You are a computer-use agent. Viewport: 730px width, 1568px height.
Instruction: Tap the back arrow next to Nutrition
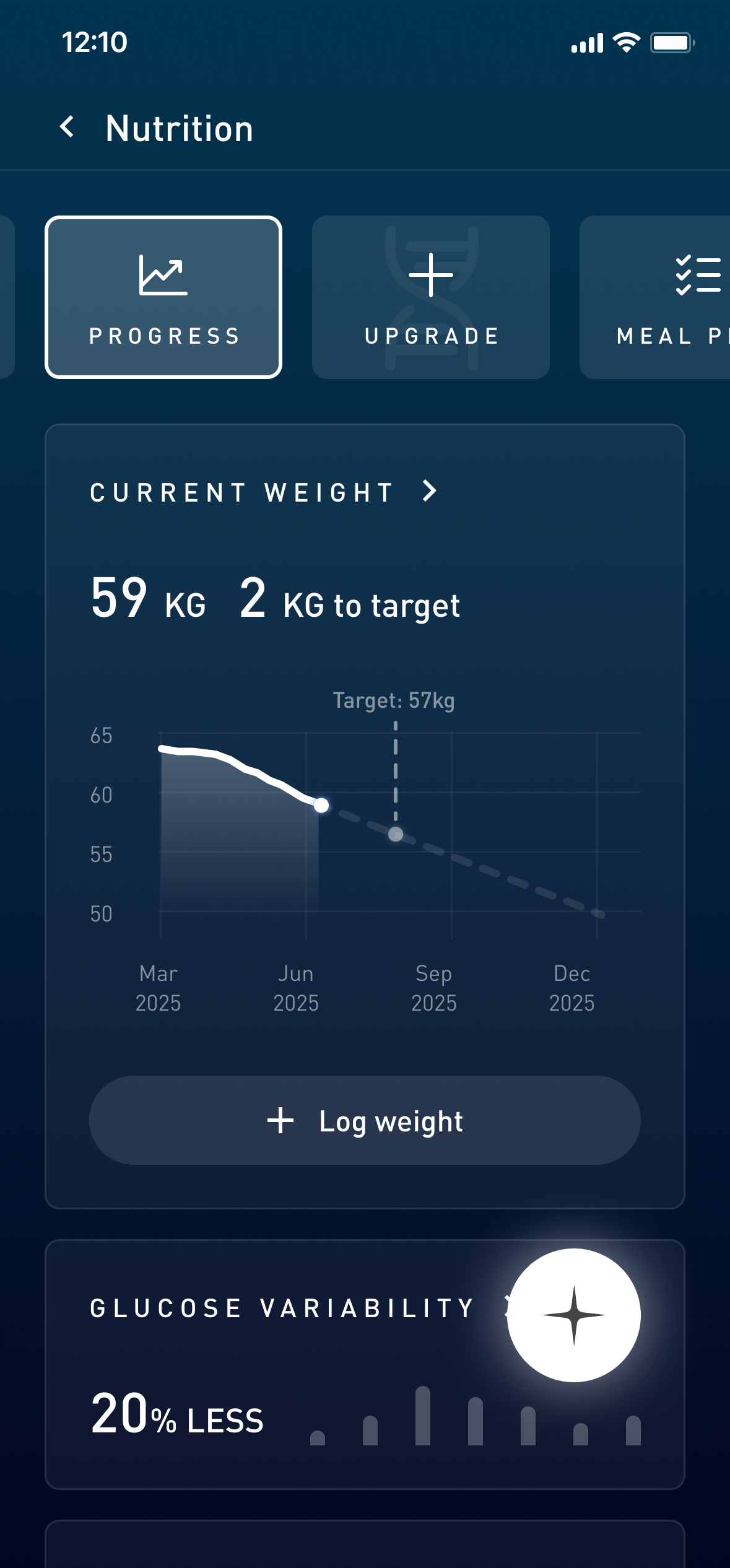point(68,127)
